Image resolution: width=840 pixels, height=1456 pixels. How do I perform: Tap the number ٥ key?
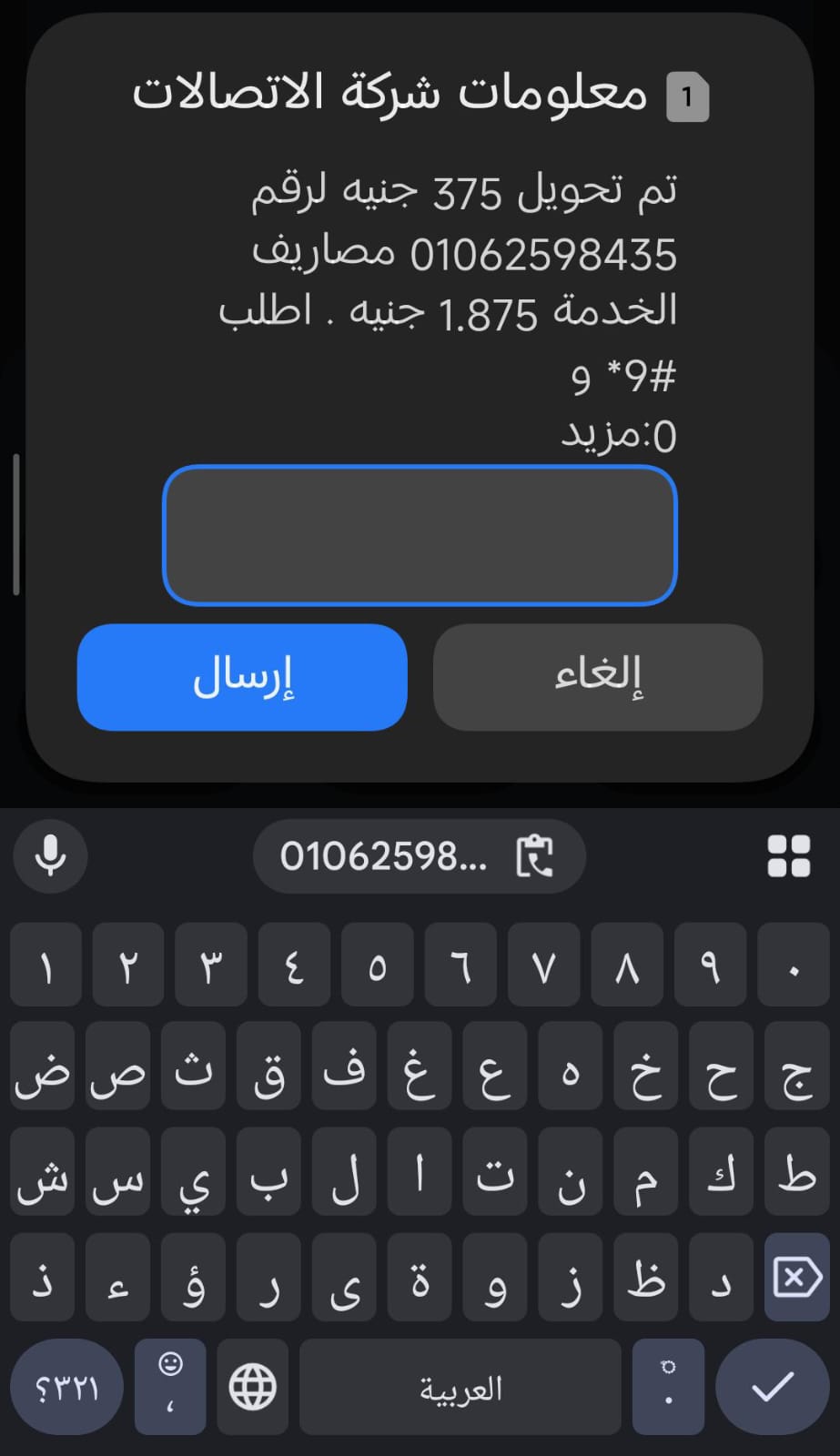click(x=378, y=965)
